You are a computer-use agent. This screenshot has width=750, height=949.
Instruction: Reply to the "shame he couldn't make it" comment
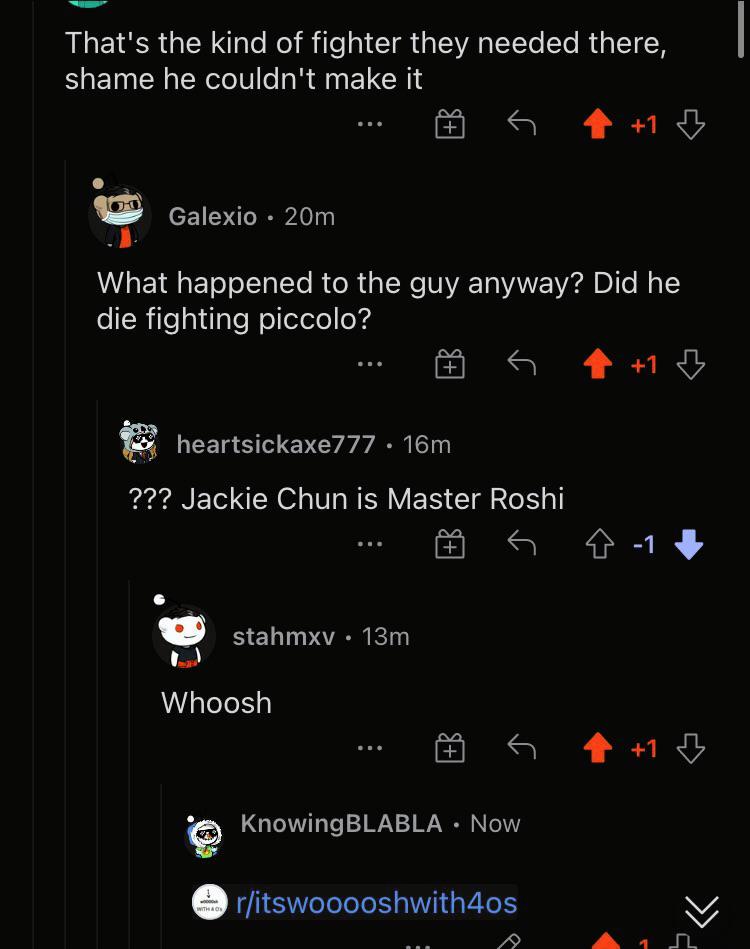(520, 125)
